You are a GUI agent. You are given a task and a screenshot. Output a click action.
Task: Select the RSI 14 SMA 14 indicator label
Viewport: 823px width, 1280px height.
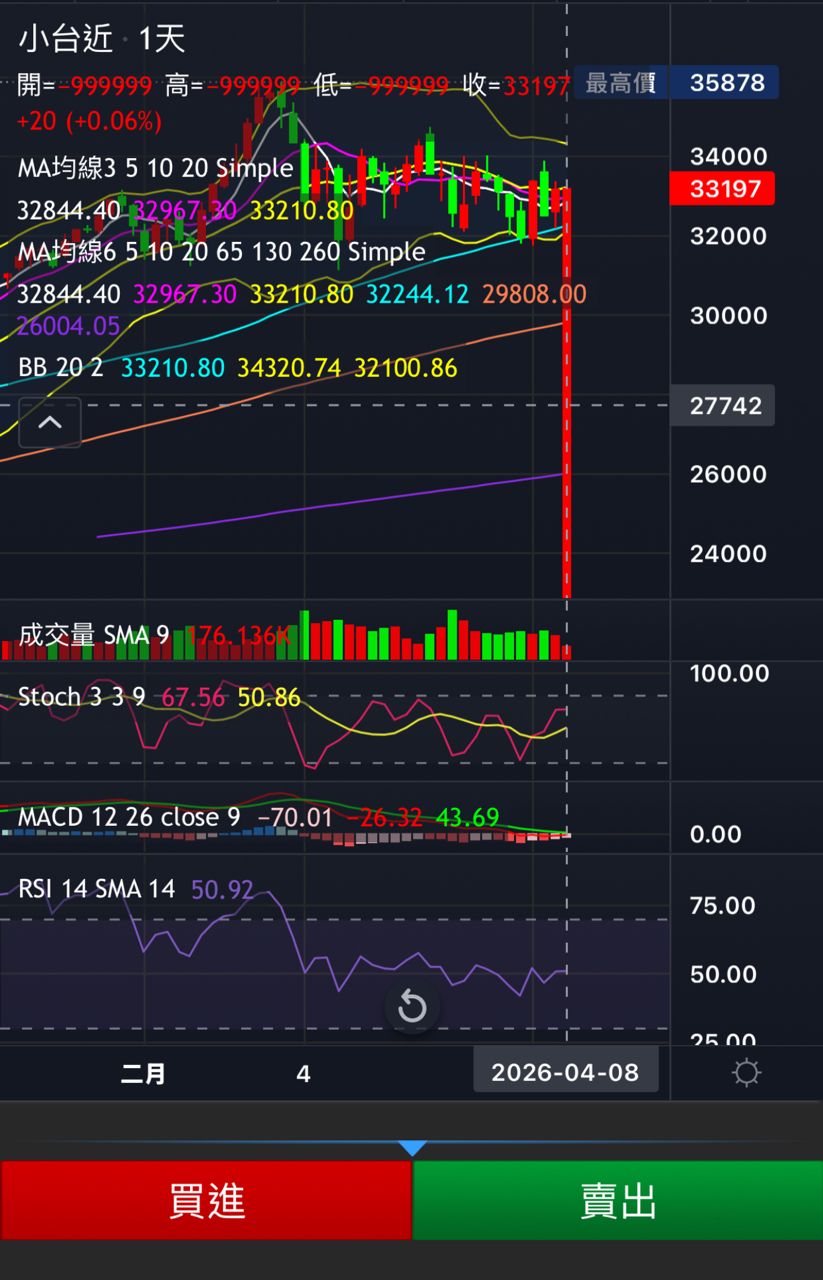97,888
